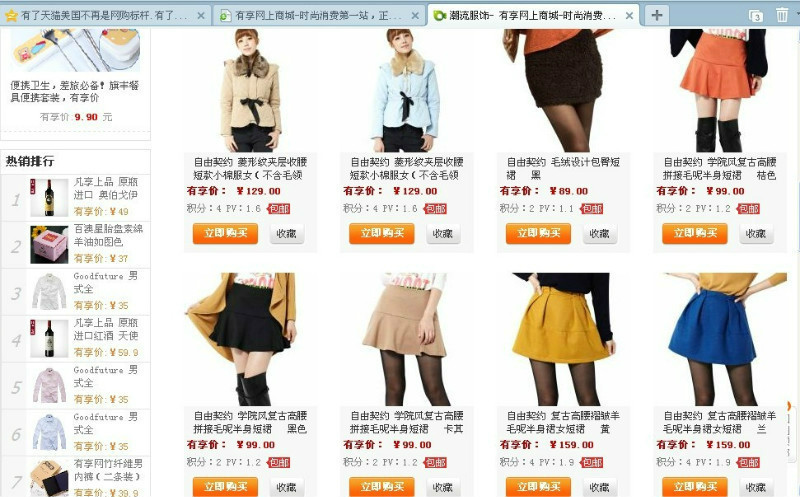
Task: Open bestseller item 凡享上品 原瓶进口 奥伯戈伊
Action: [105, 189]
